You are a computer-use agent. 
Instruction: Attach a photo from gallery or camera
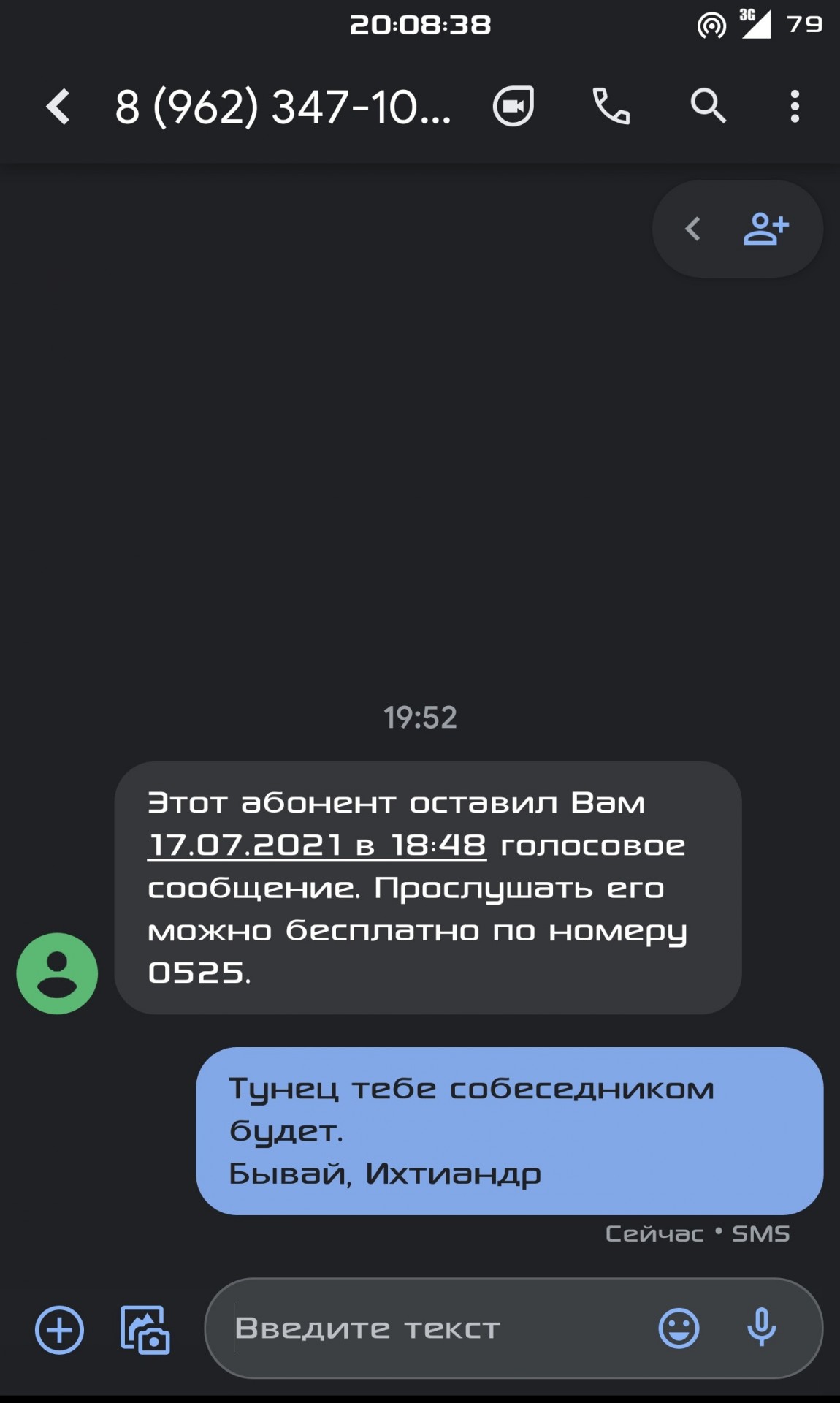pyautogui.click(x=145, y=1329)
